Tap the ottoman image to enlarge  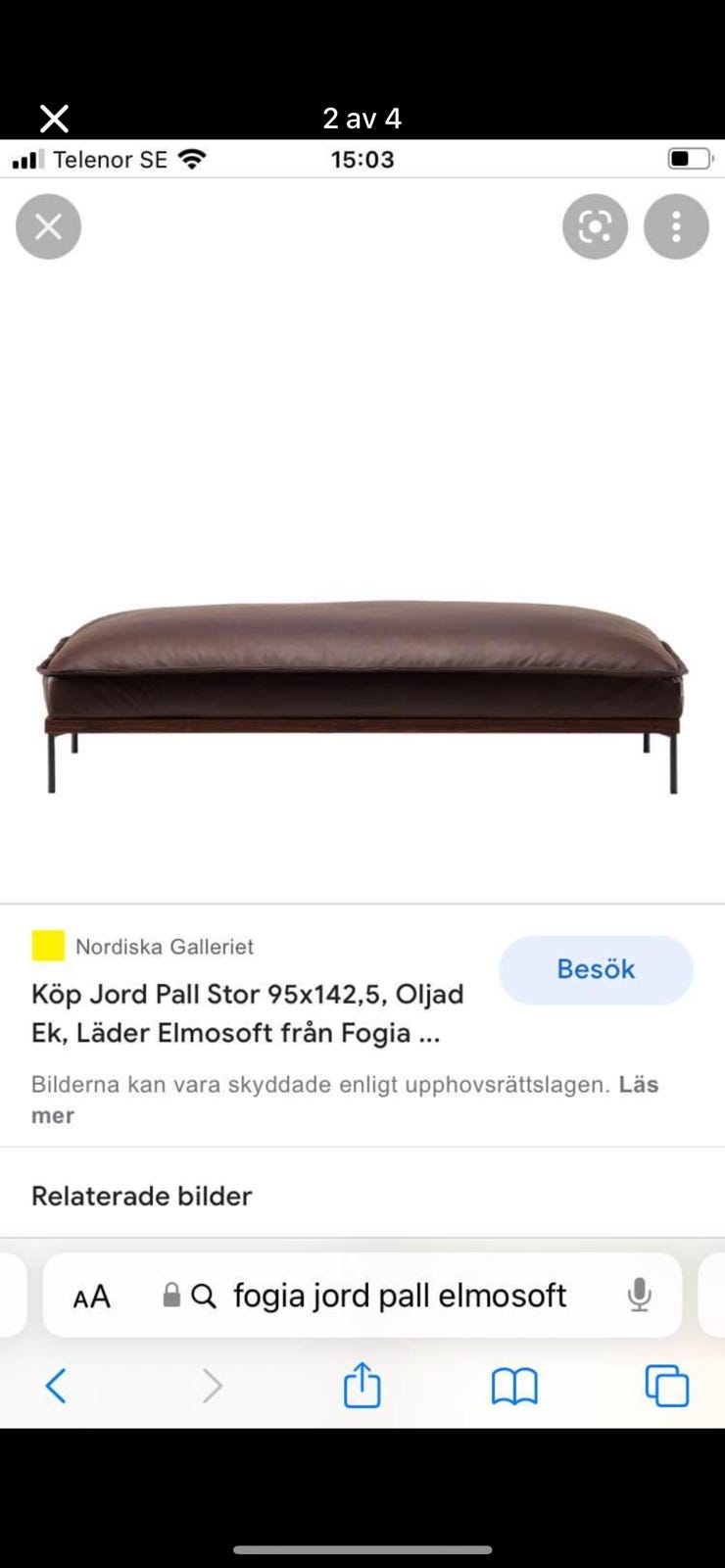click(x=362, y=686)
